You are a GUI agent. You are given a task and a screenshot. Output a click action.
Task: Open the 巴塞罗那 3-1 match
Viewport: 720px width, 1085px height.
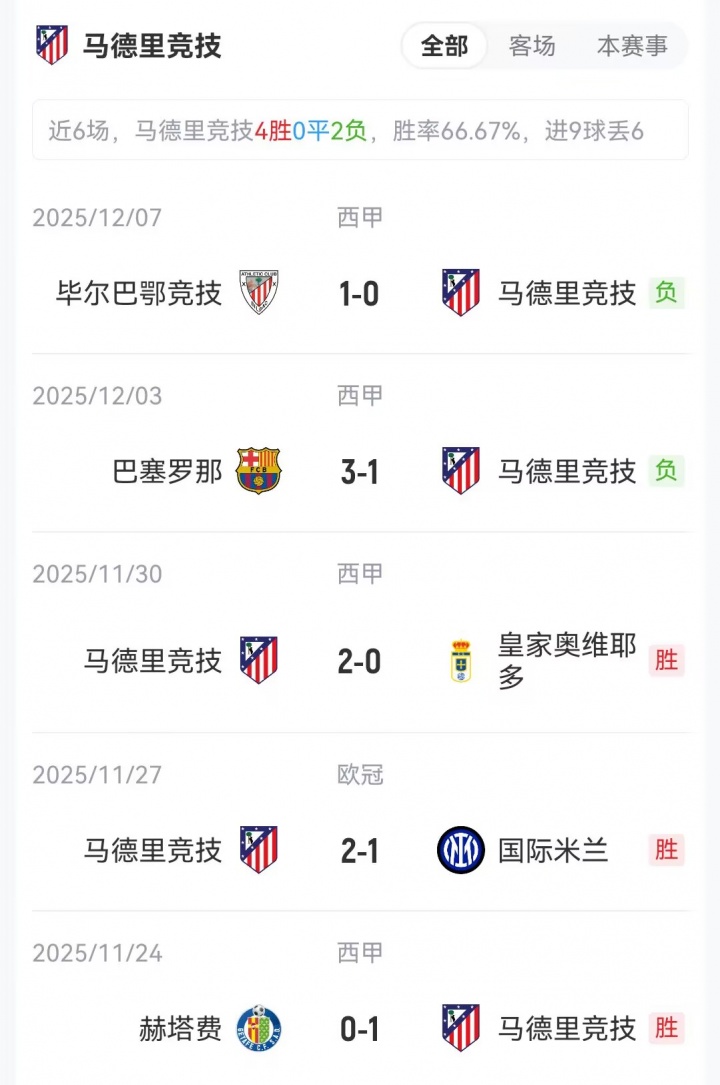coord(360,471)
